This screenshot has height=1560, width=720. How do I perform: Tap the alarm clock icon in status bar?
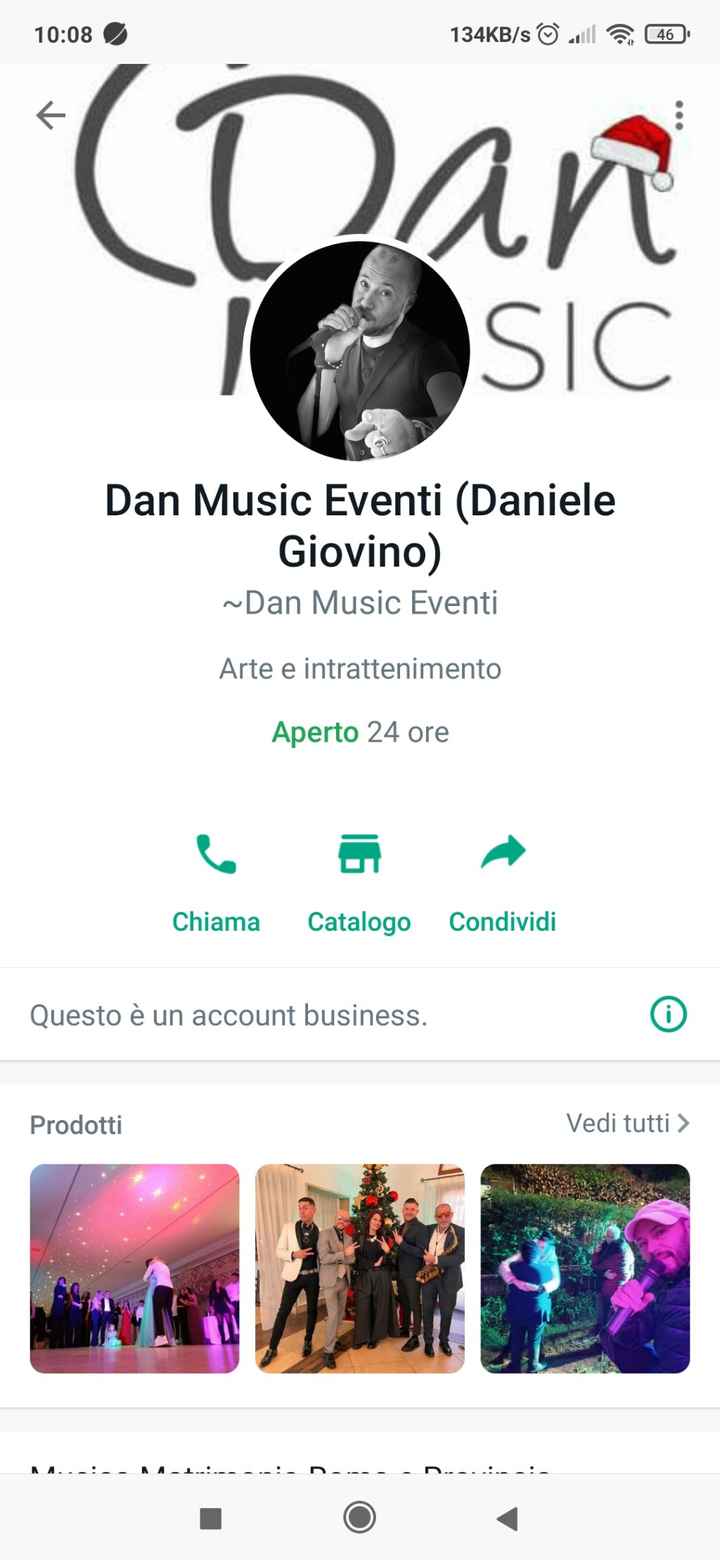pos(548,33)
